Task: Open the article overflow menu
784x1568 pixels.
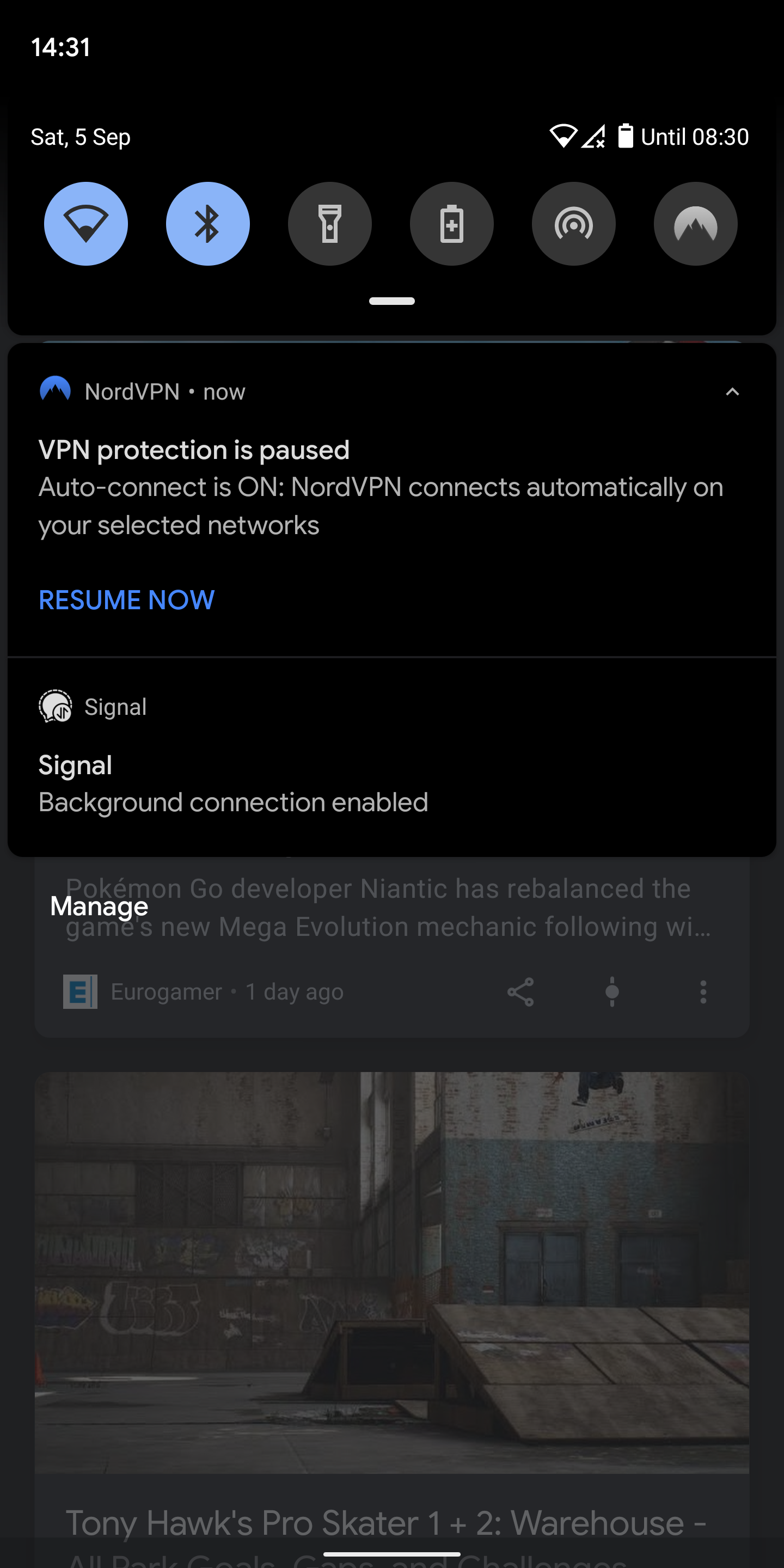Action: pos(703,991)
